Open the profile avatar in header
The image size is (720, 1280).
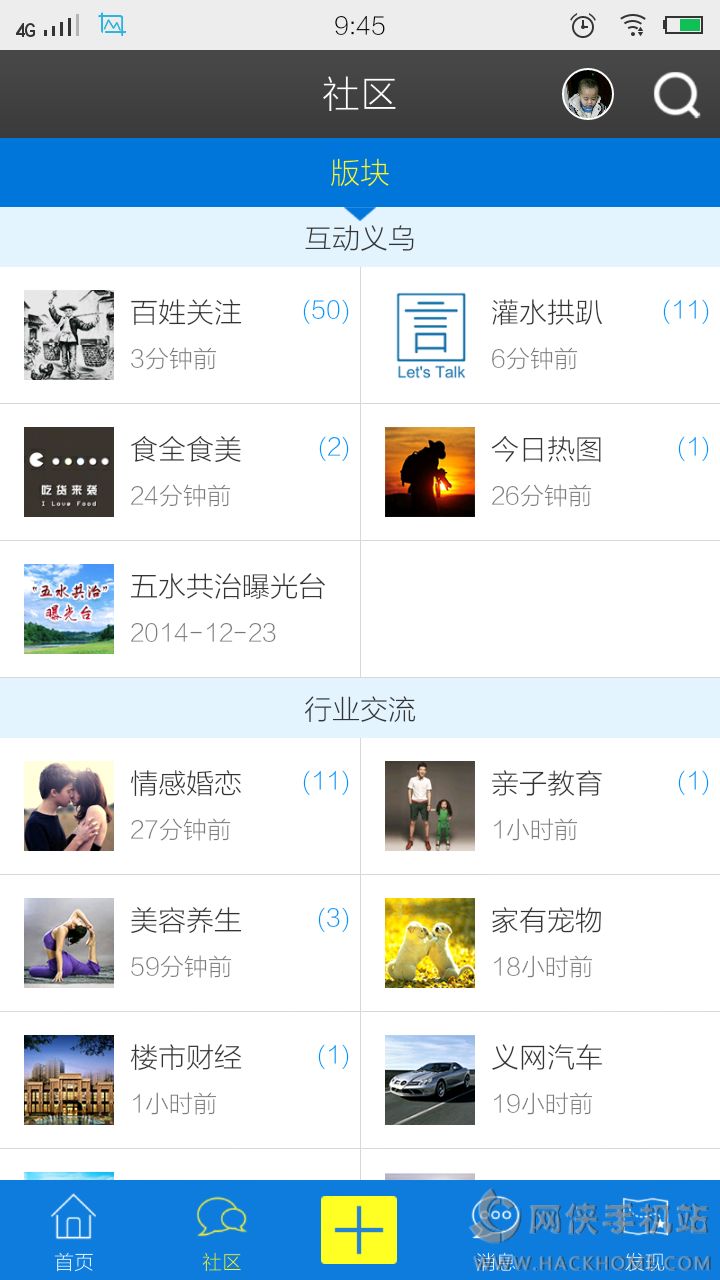(588, 95)
